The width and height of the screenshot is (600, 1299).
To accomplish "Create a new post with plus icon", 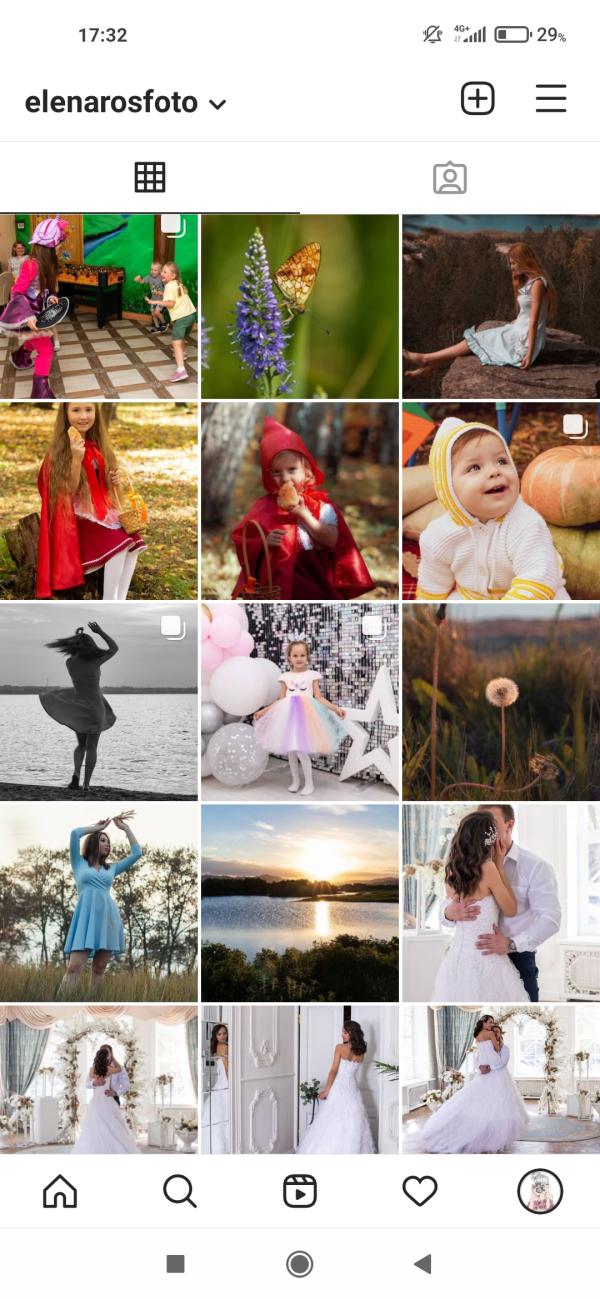I will pos(477,99).
